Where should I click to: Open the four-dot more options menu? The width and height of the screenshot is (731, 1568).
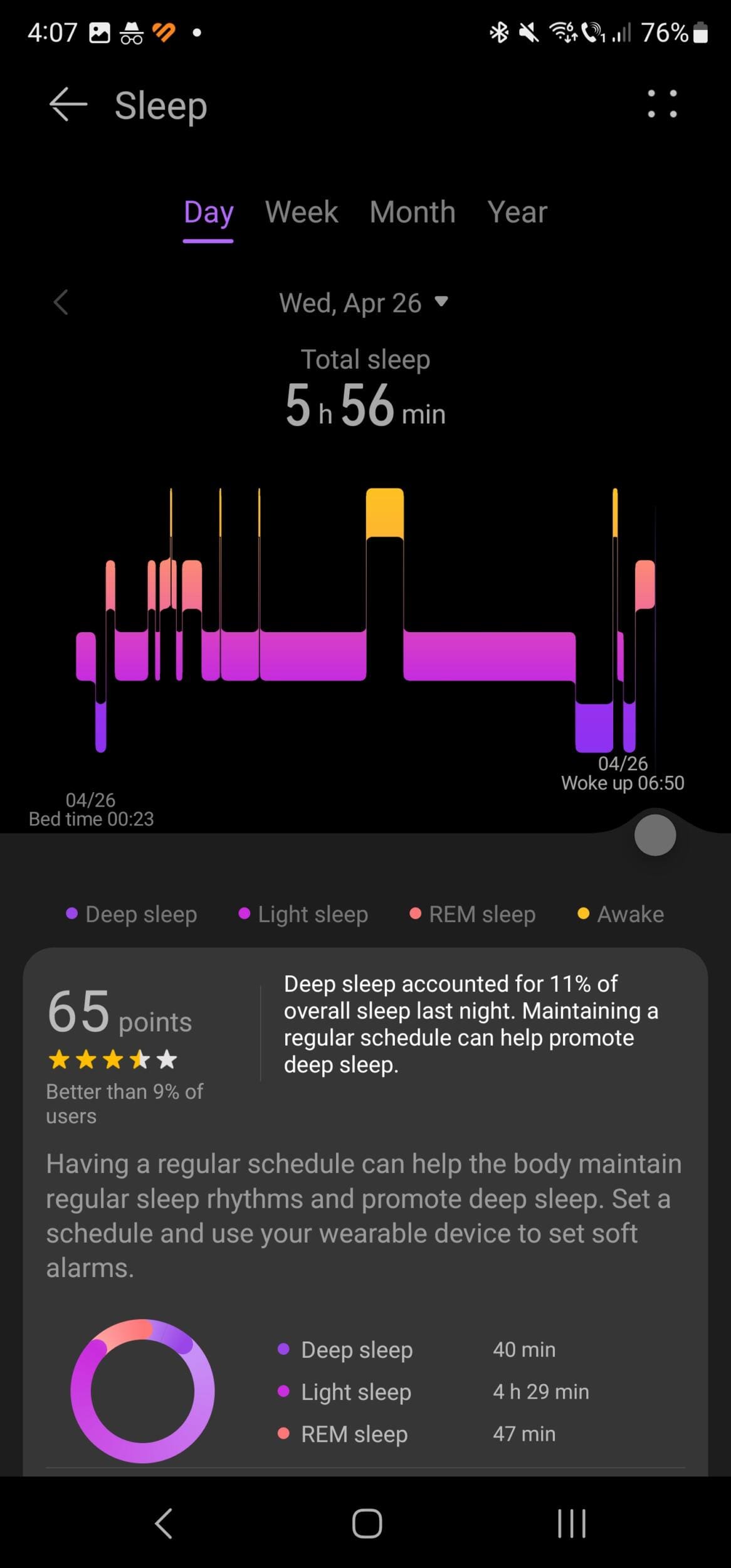[662, 104]
